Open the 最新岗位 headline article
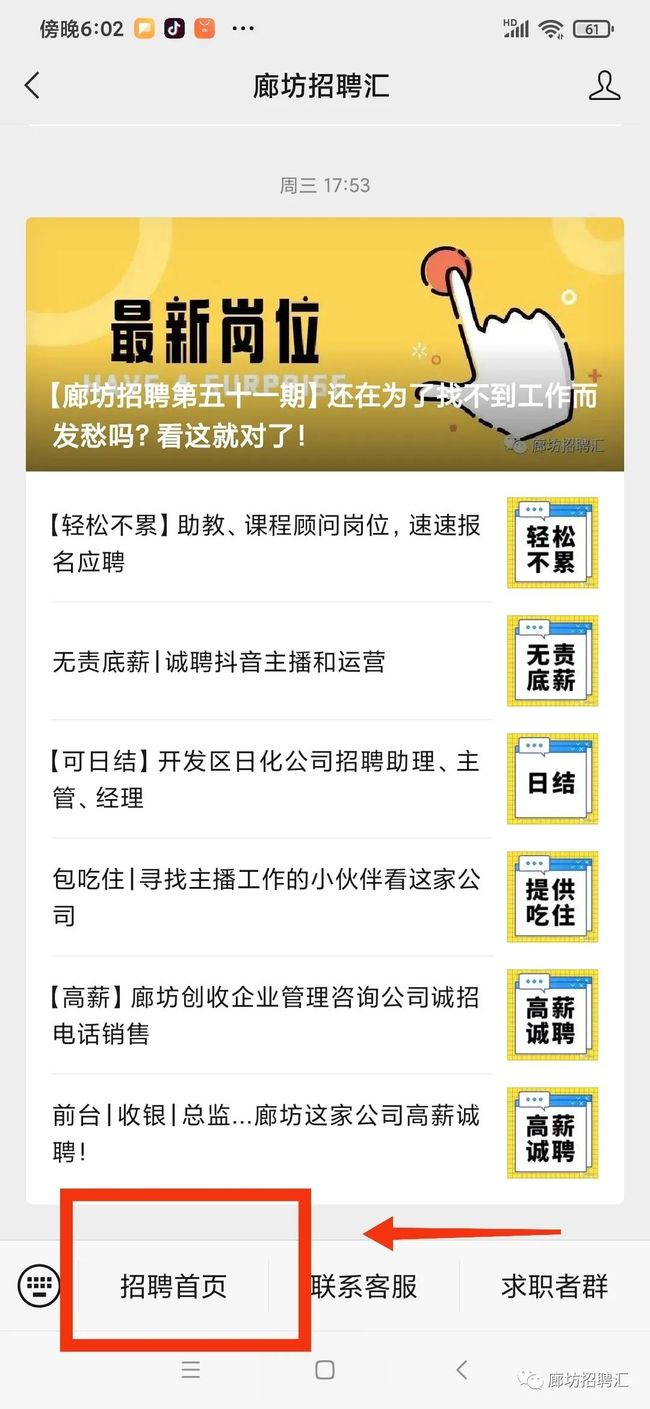This screenshot has height=1409, width=650. (325, 344)
